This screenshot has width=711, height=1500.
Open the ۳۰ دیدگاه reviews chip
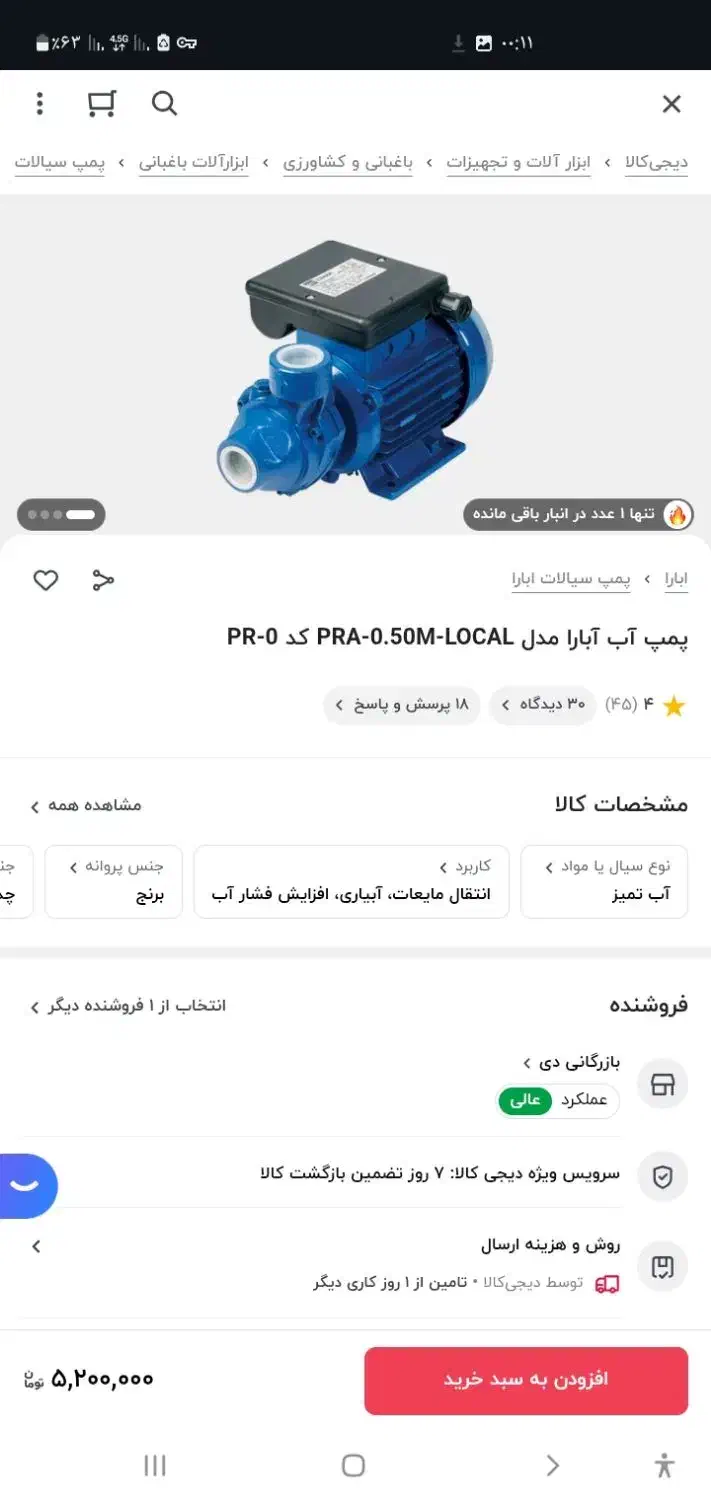pos(542,705)
